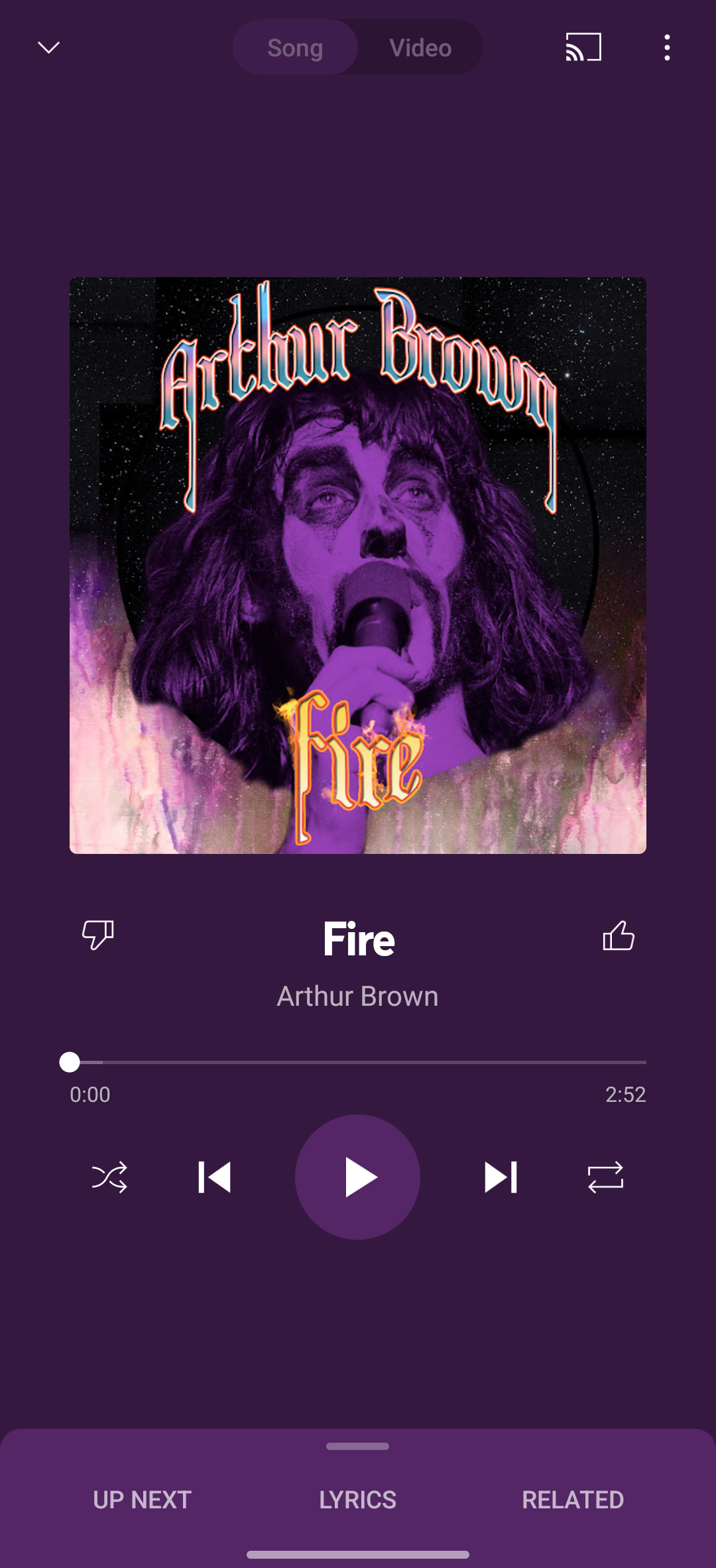Enable repeat mode

605,1177
